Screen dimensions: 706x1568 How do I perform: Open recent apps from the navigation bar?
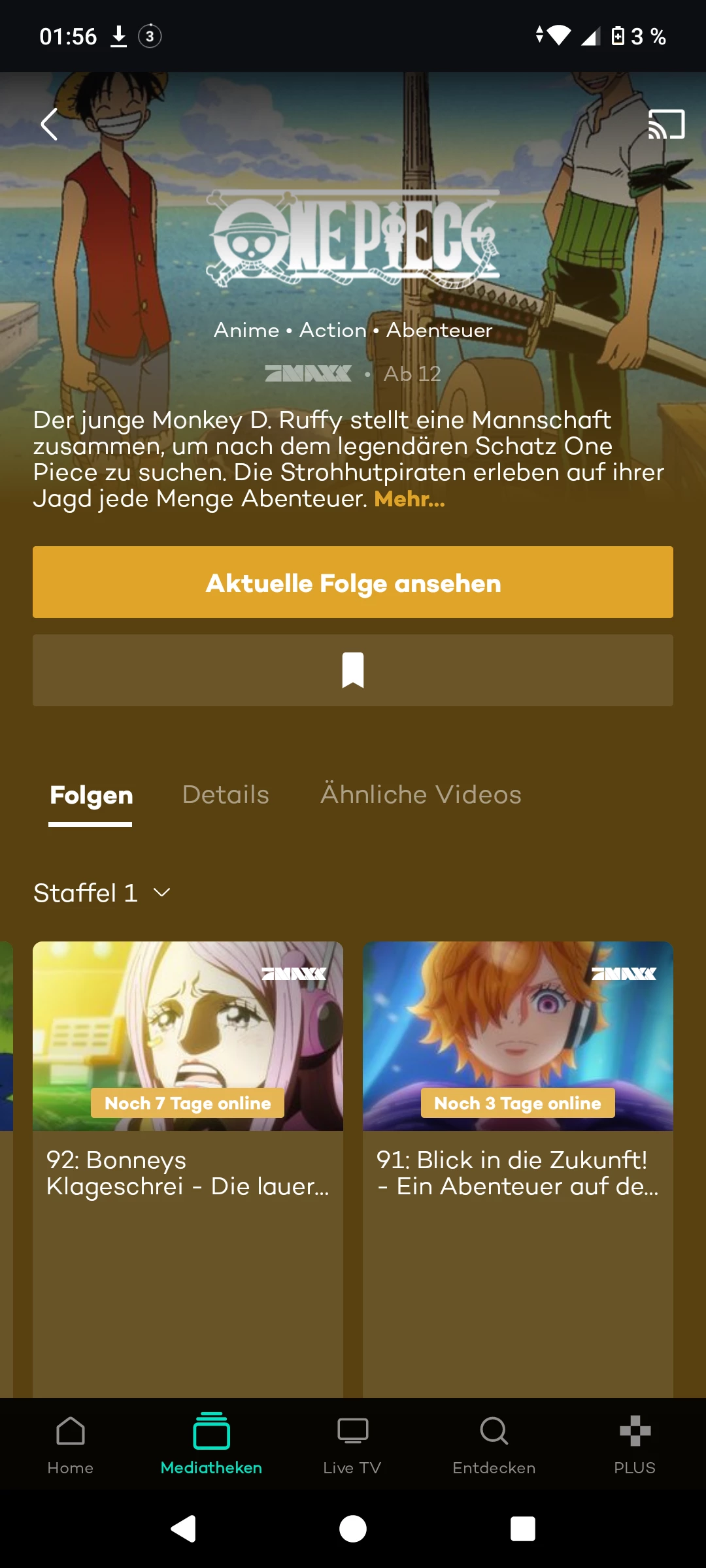[x=522, y=1529]
